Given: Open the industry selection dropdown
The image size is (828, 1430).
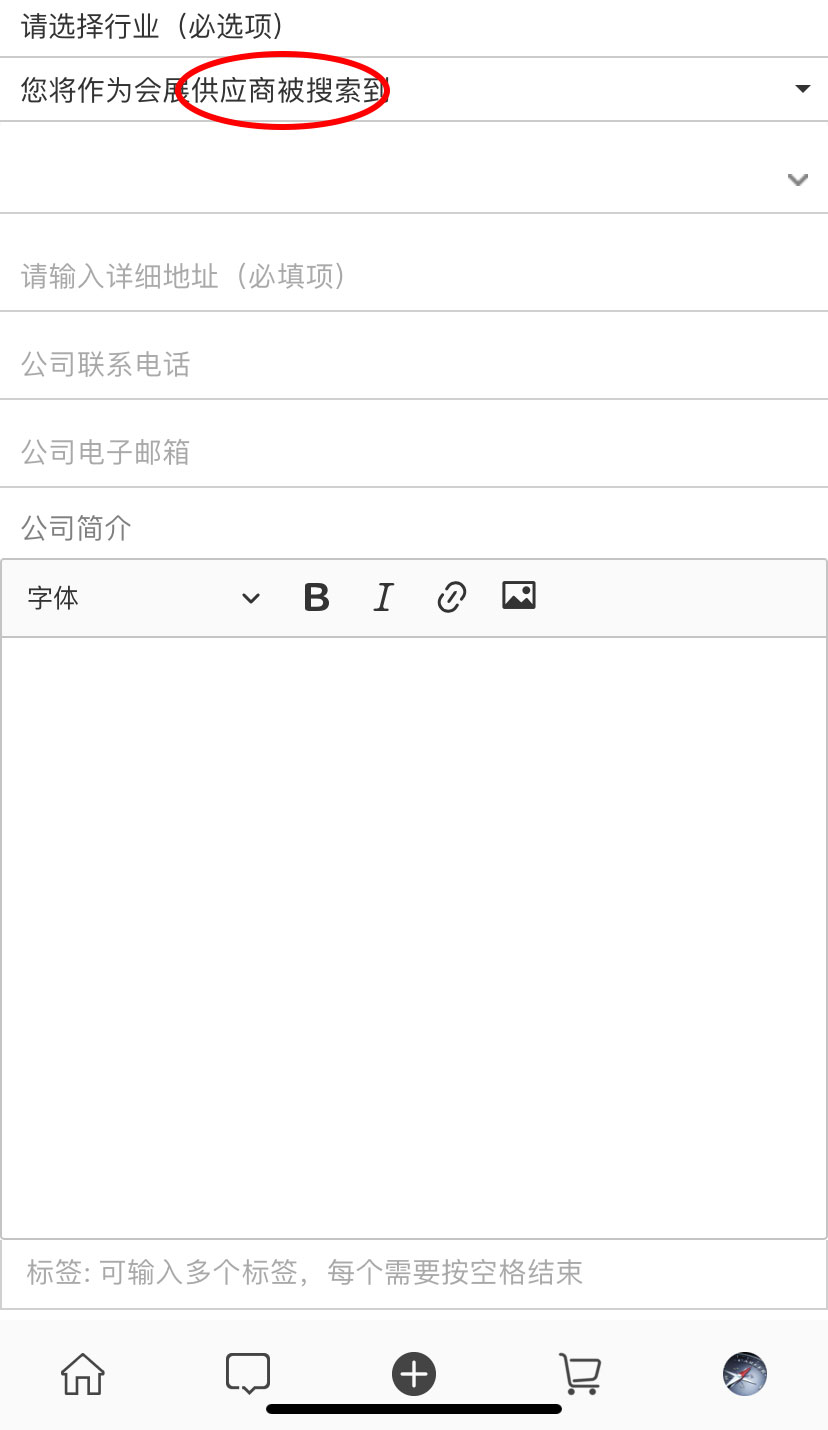Looking at the screenshot, I should 414,90.
